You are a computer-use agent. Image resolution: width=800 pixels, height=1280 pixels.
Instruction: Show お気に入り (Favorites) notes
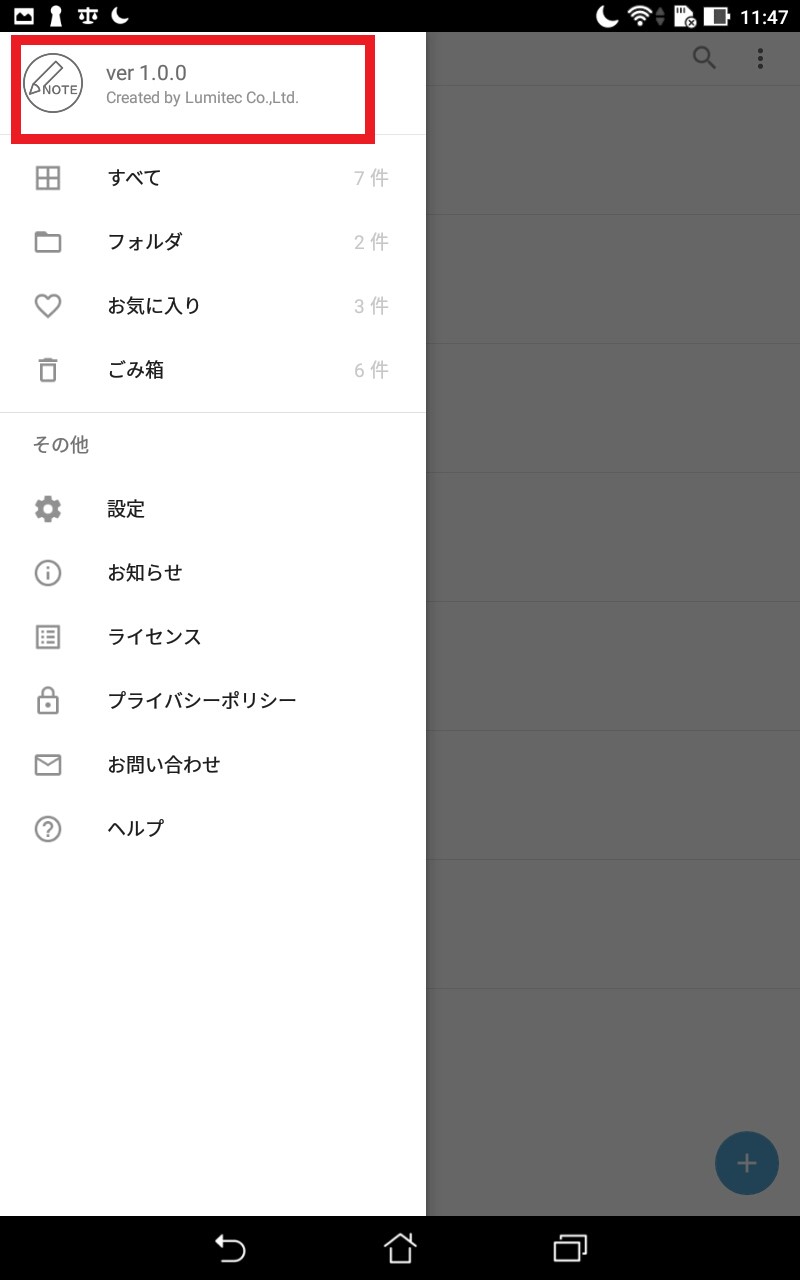213,306
